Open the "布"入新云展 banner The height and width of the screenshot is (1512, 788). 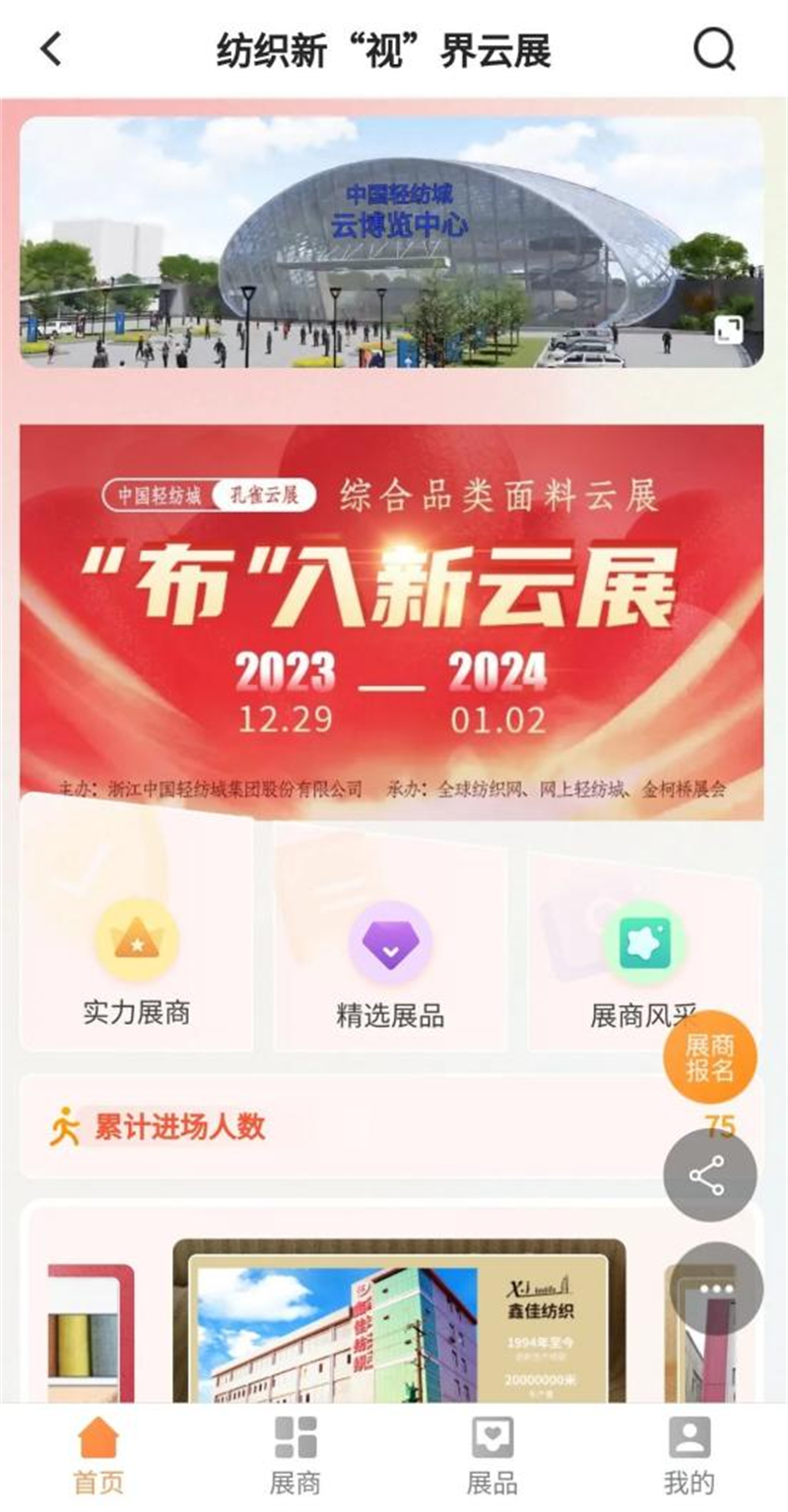[x=391, y=610]
